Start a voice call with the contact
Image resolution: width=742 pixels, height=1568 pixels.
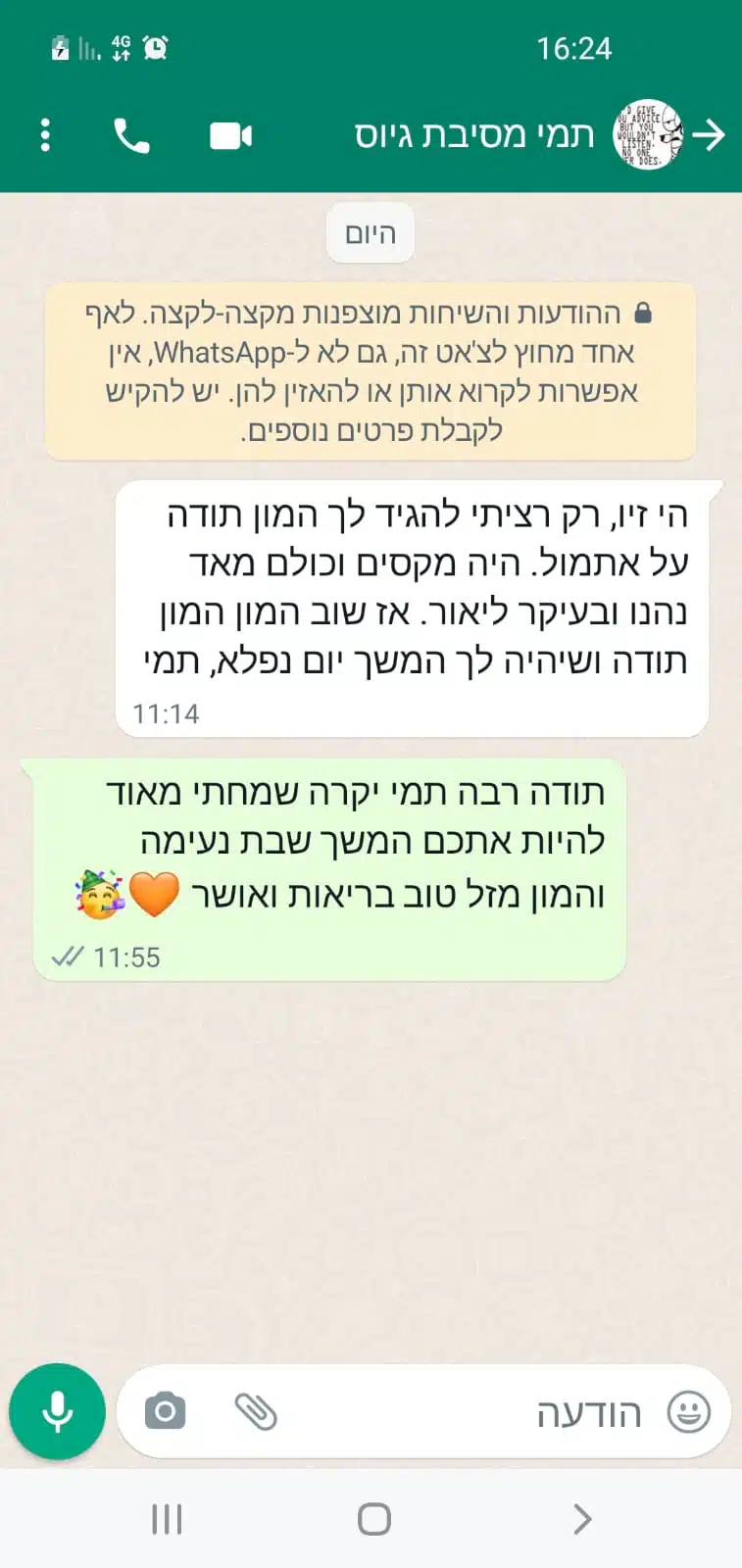click(x=131, y=135)
